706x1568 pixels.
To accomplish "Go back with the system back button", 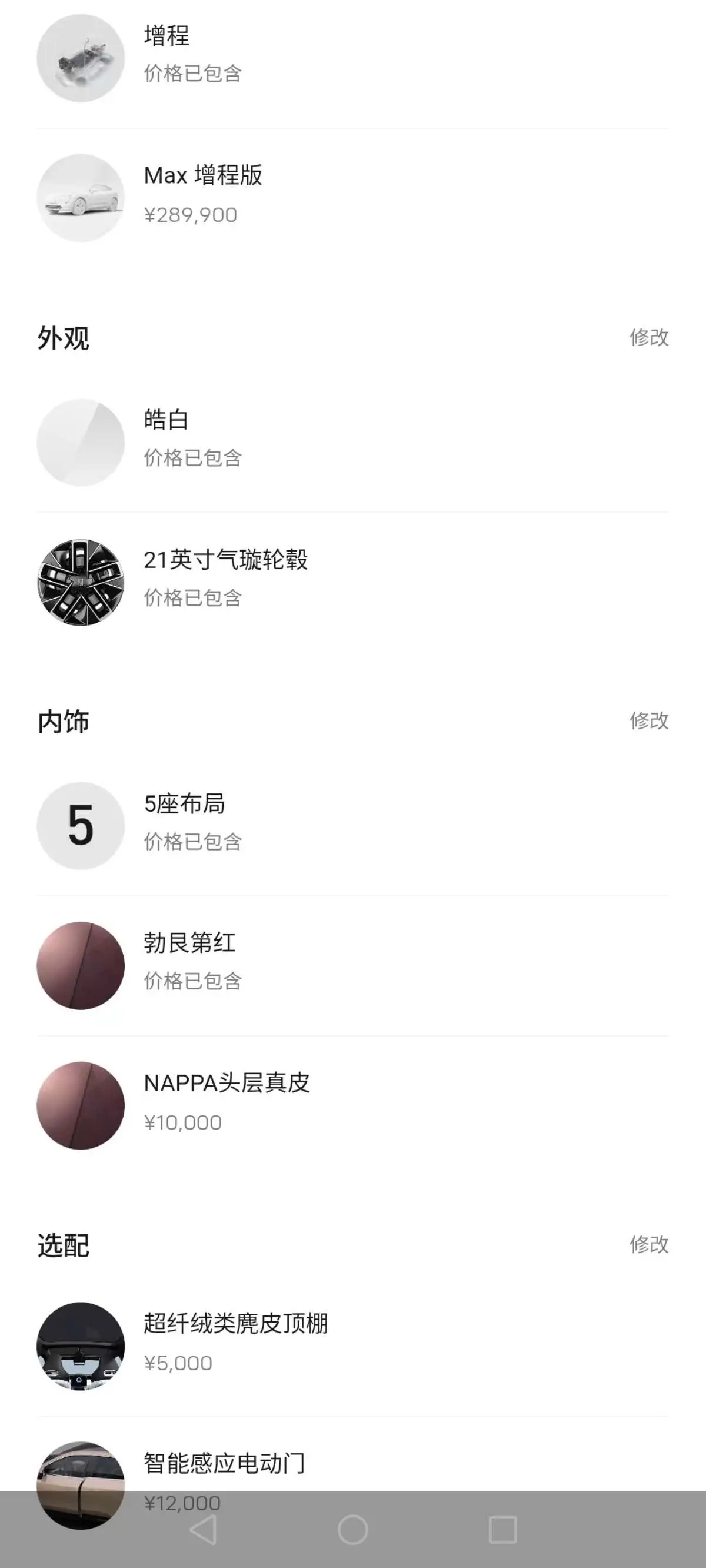I will point(204,1530).
